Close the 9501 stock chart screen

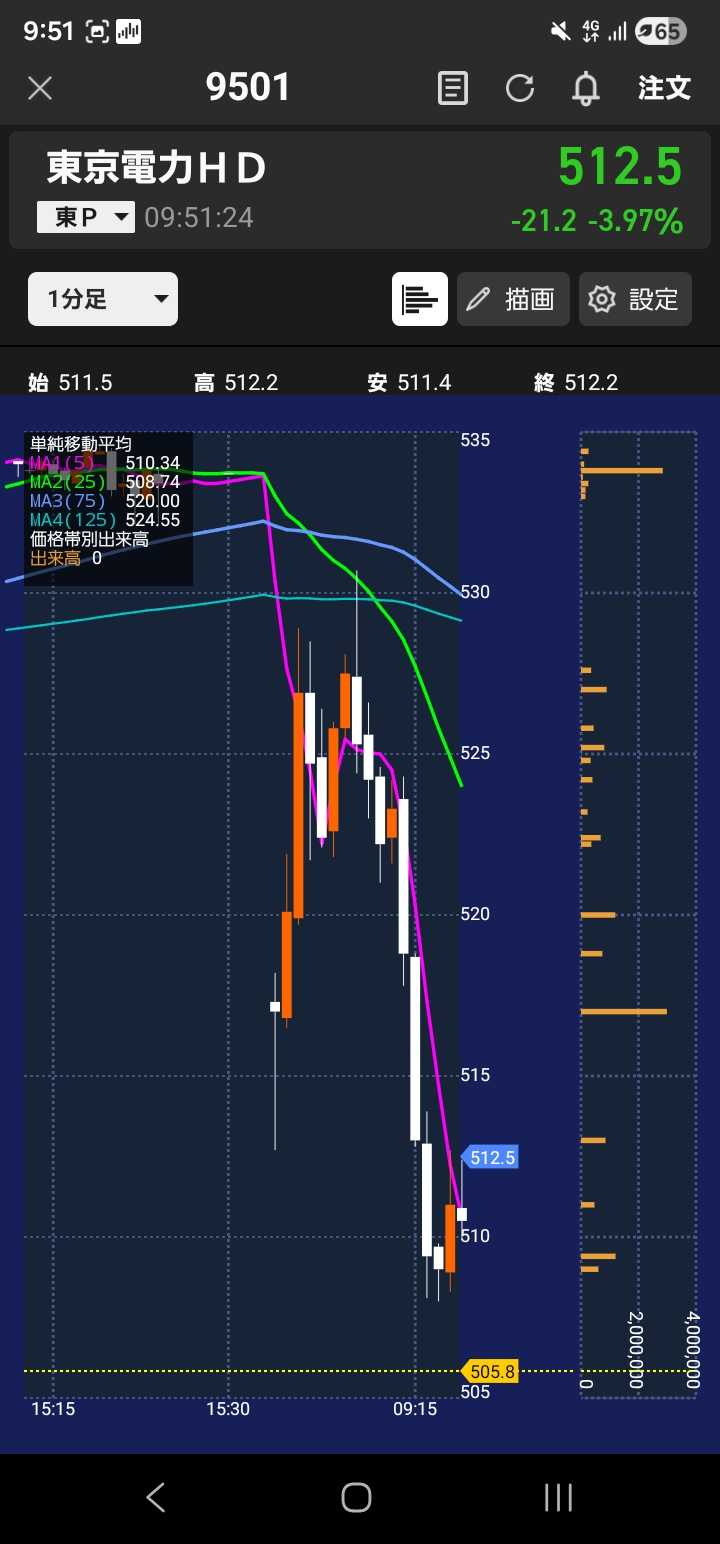coord(40,88)
